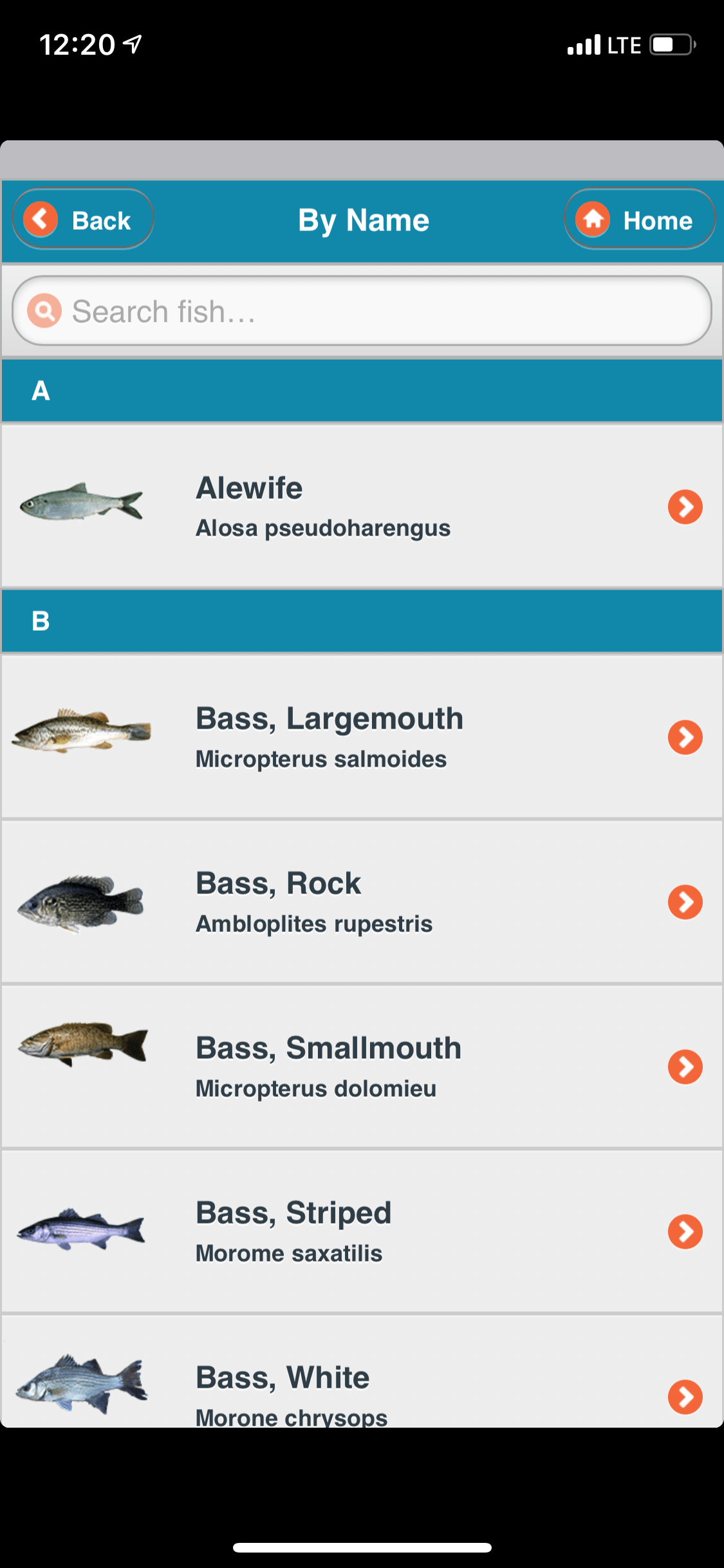View Bass, Largemouth details
724x1568 pixels.
click(x=362, y=736)
